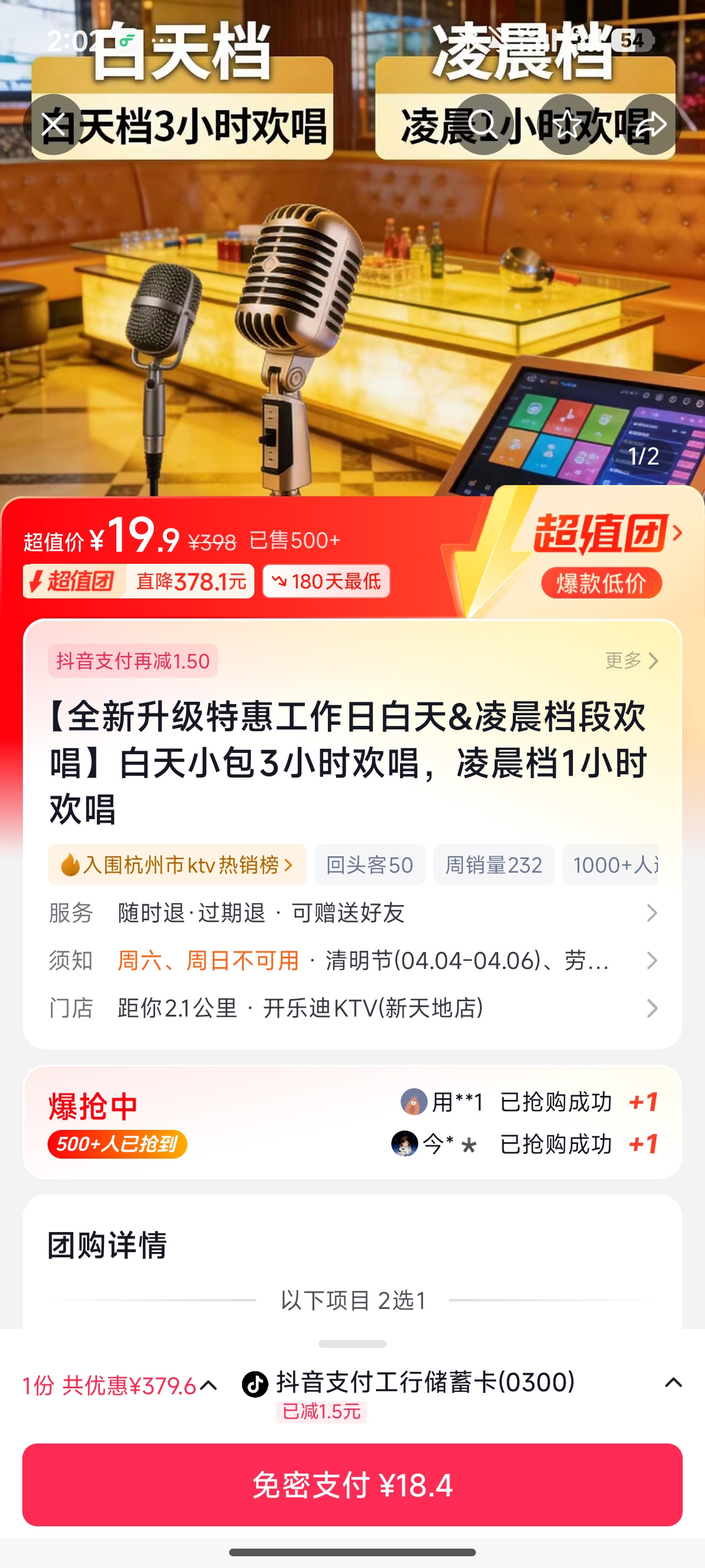View 更多 payment discounts
Screen dimensions: 705x1568
point(632,661)
